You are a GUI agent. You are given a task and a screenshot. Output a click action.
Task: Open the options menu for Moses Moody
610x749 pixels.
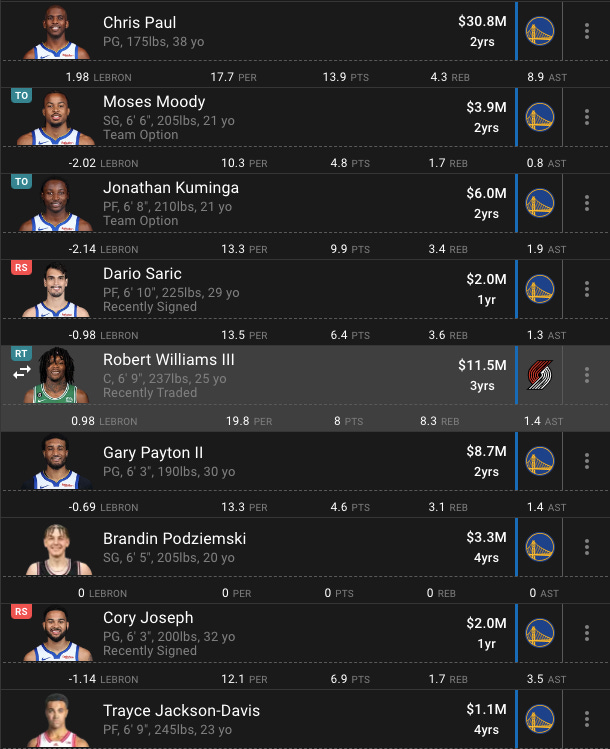click(x=587, y=117)
